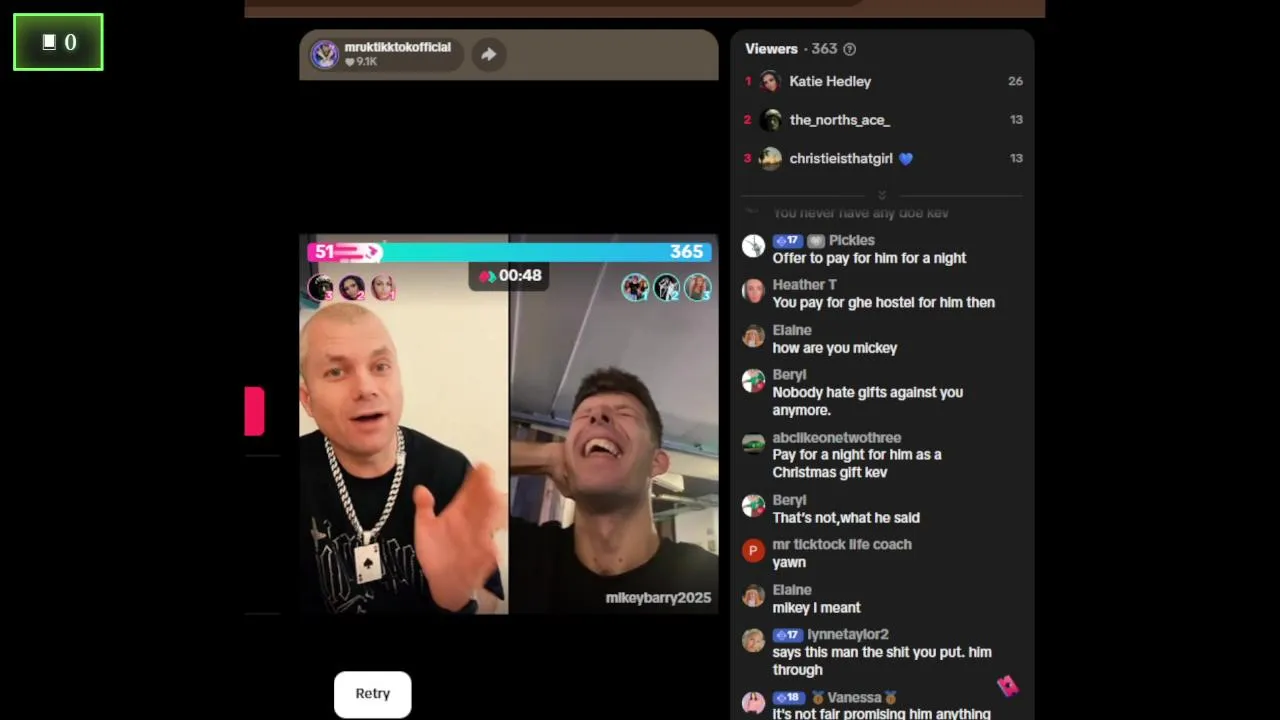The height and width of the screenshot is (720, 1280).
Task: Open the rose gift icon
Action: click(1007, 686)
